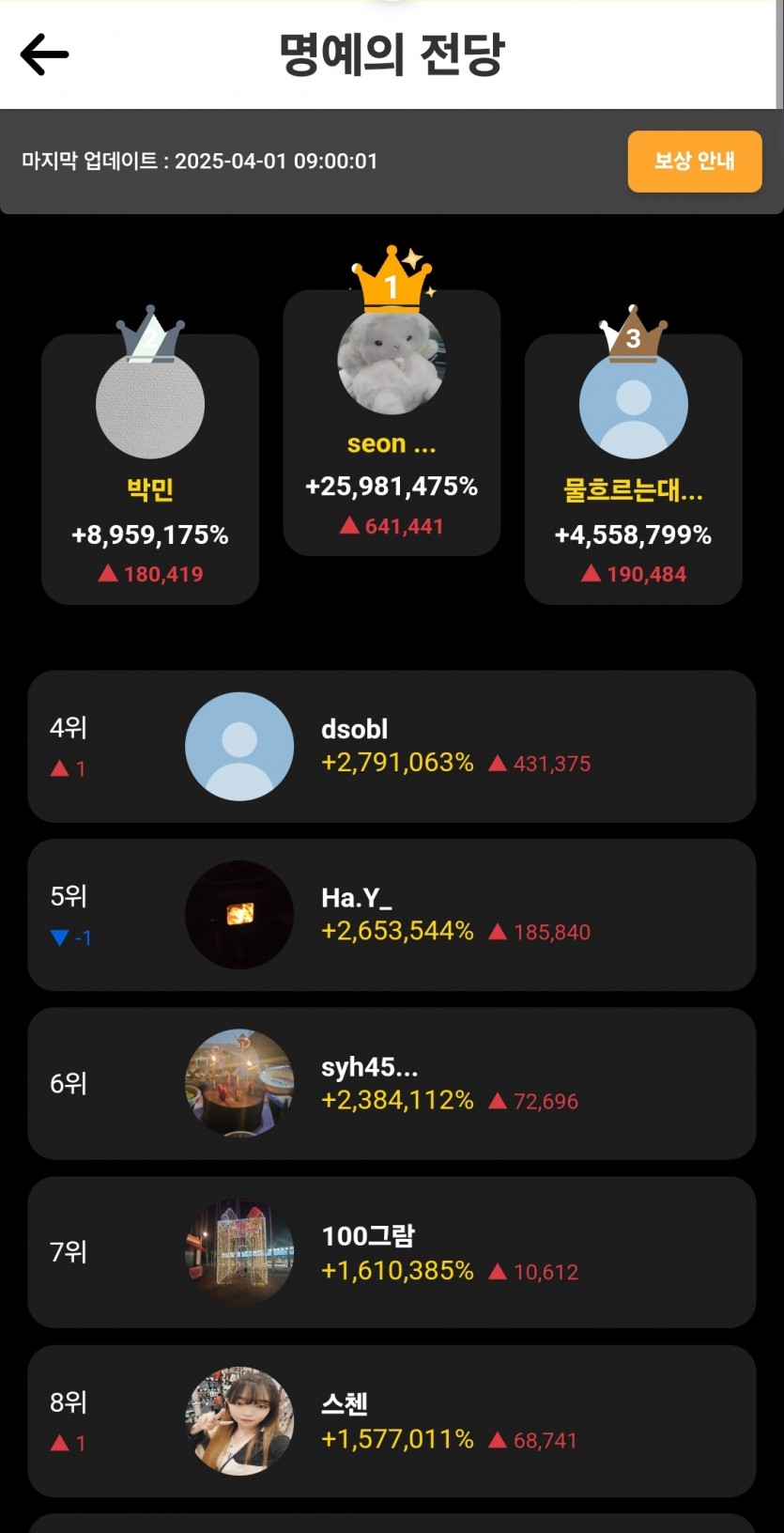Open the 8위 스첸 ranking row
Viewport: 784px width, 1533px height.
(392, 1421)
